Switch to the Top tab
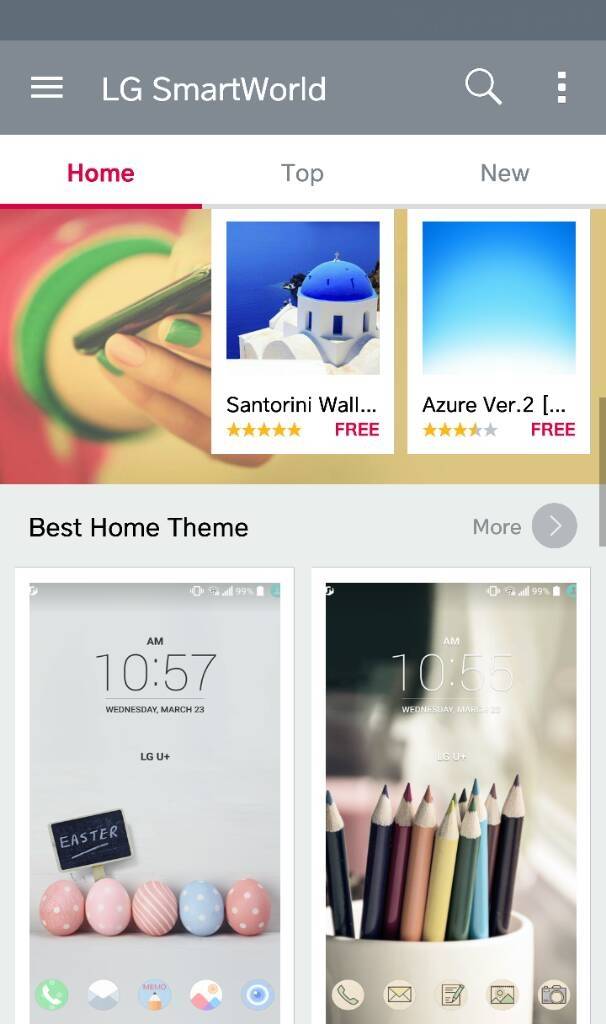The width and height of the screenshot is (606, 1024). pyautogui.click(x=302, y=172)
